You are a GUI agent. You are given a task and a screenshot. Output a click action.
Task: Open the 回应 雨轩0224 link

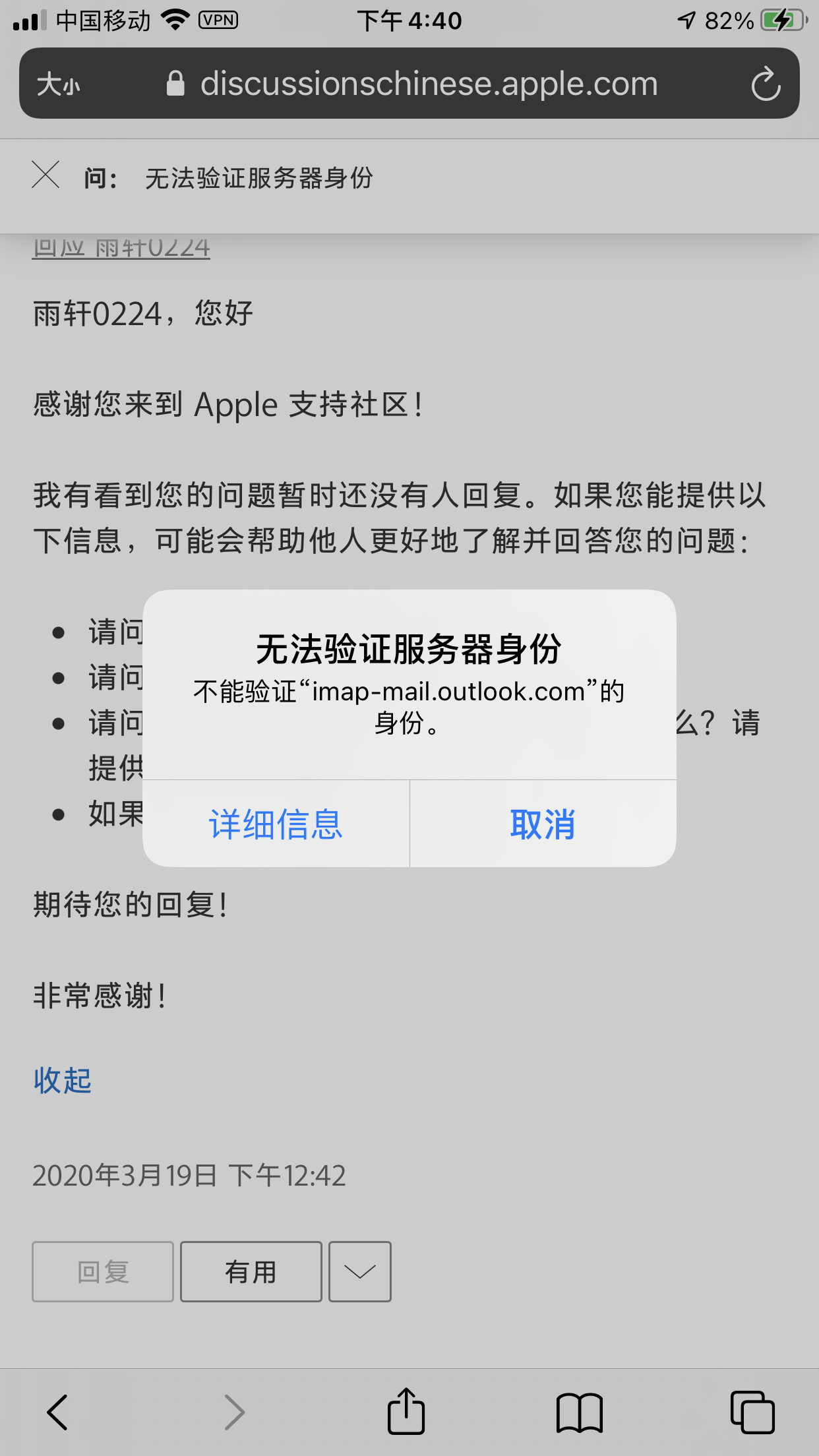point(121,249)
